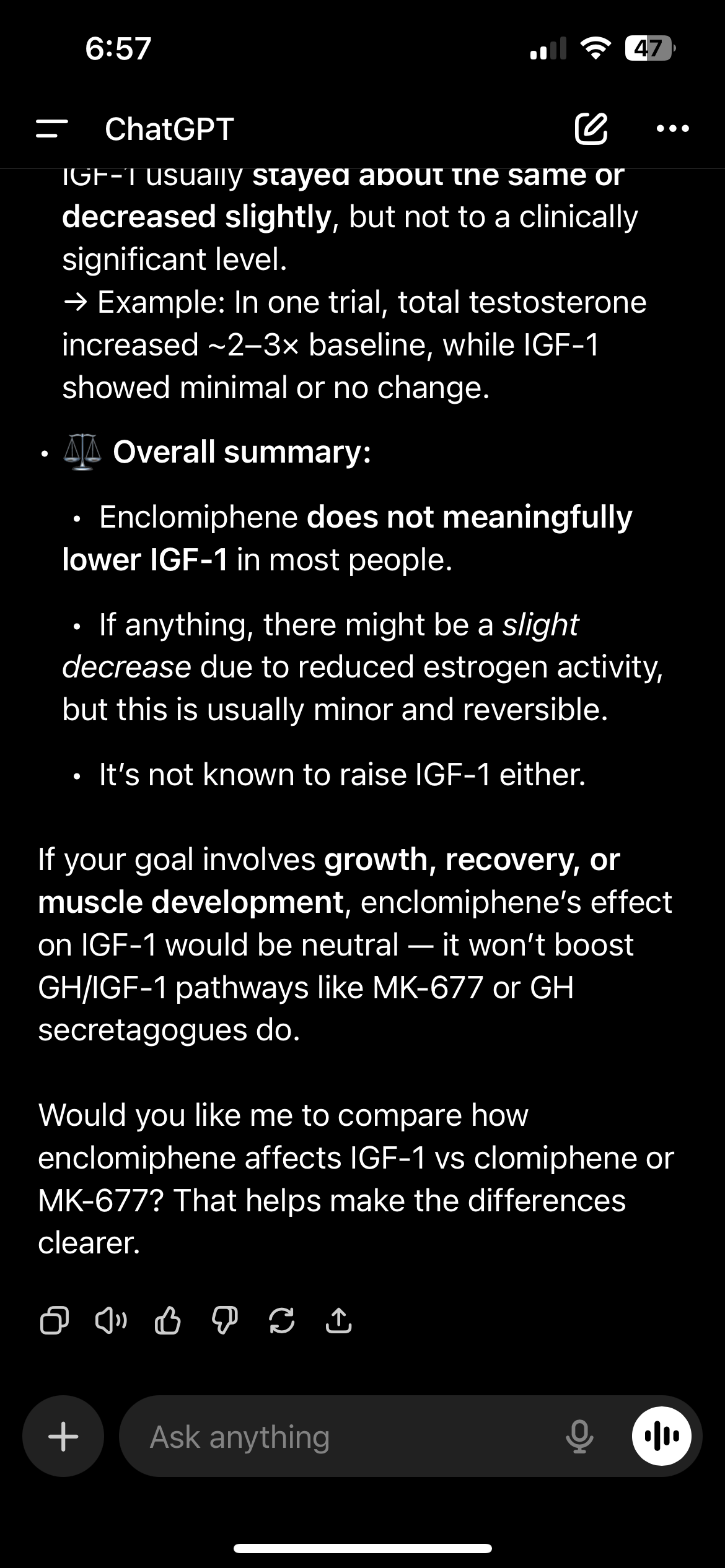Start a new chat
The image size is (725, 1568).
[x=591, y=129]
